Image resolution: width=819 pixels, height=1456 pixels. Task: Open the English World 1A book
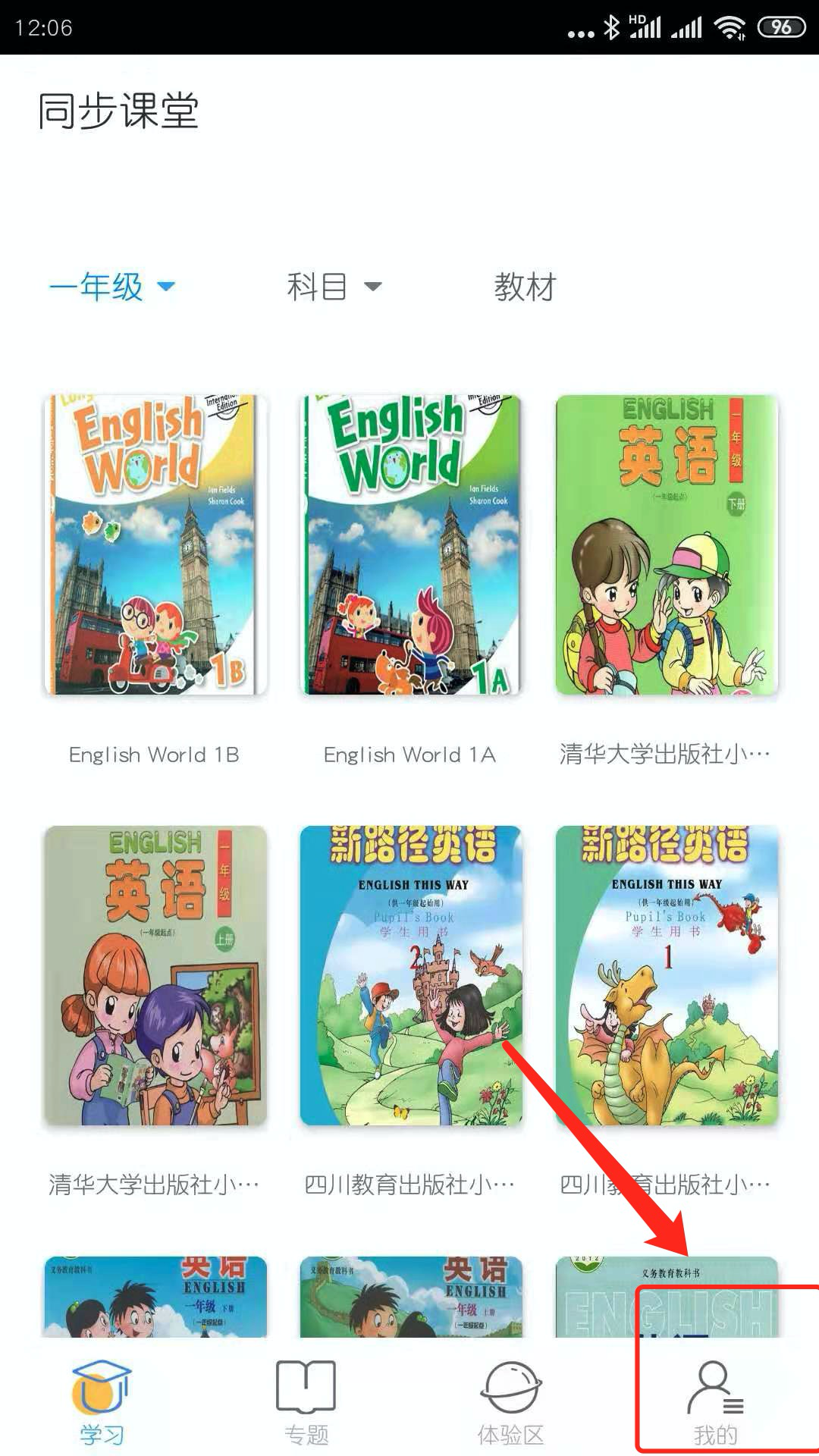(x=410, y=544)
